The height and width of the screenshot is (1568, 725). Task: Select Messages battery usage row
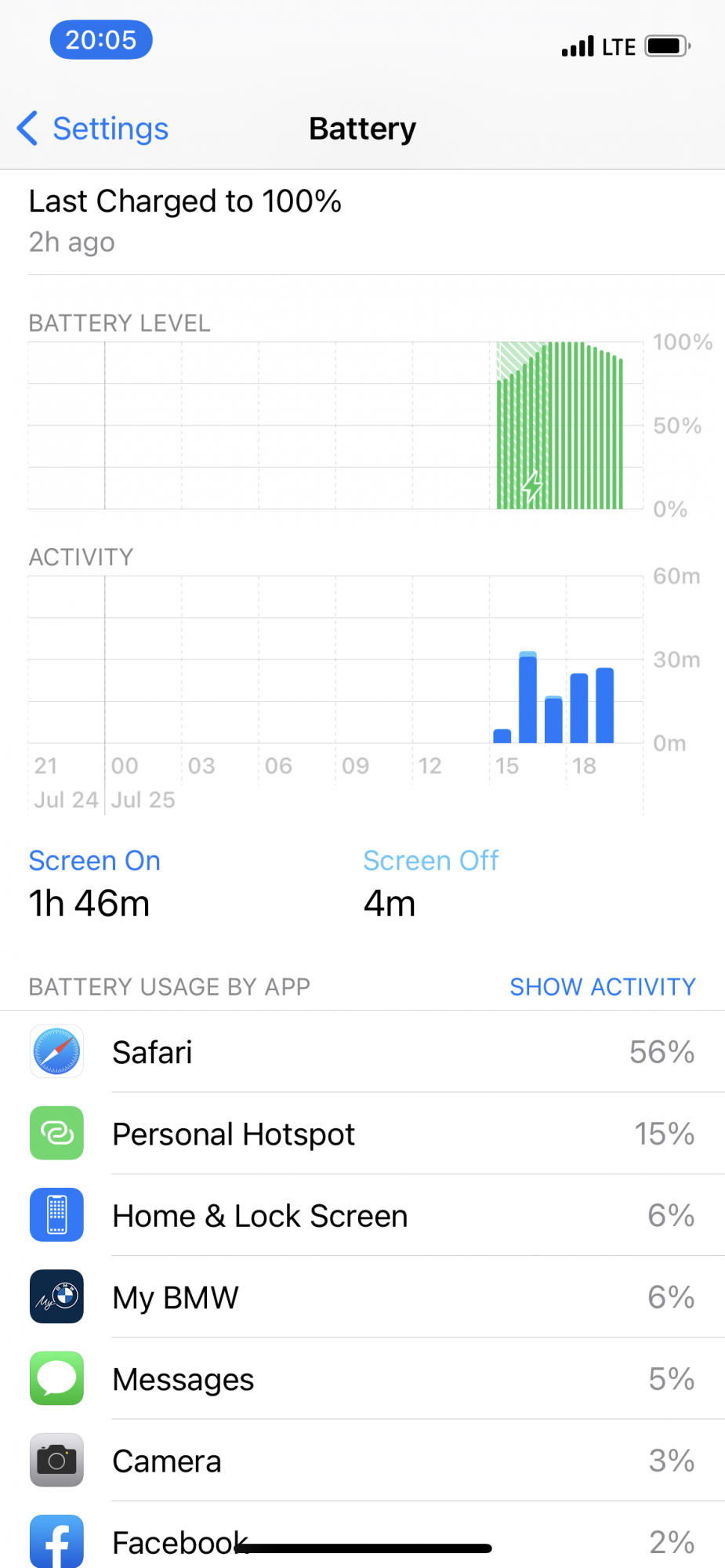click(362, 1379)
